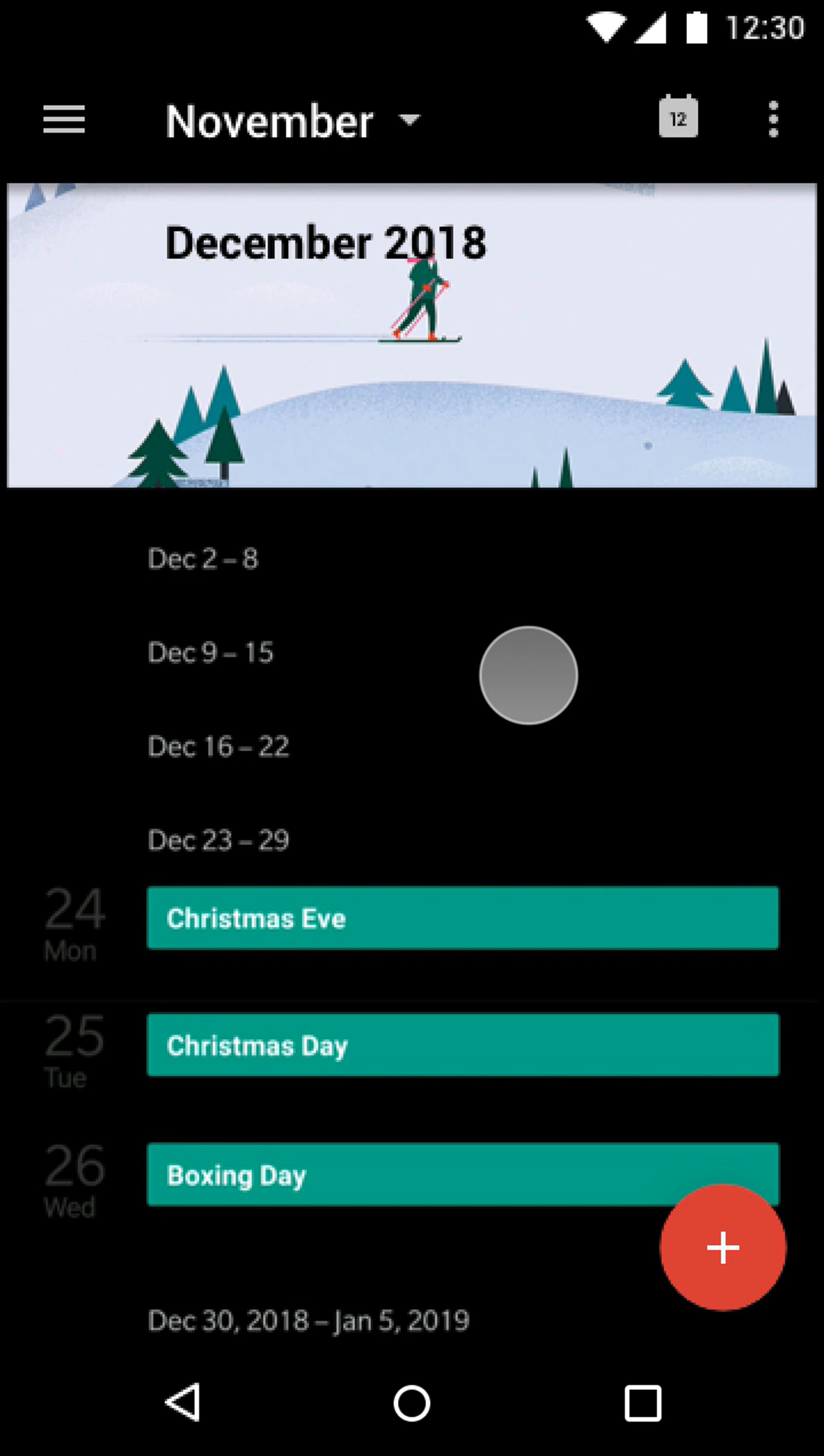Open the Christmas Day event

[462, 1045]
